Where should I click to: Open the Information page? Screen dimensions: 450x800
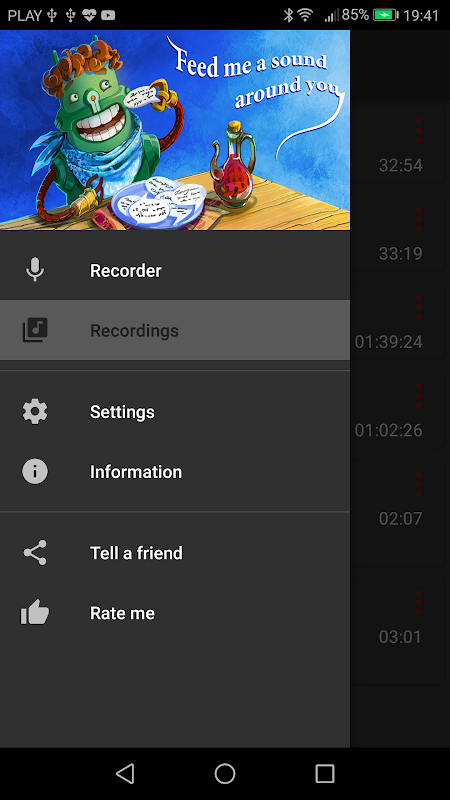pyautogui.click(x=175, y=472)
